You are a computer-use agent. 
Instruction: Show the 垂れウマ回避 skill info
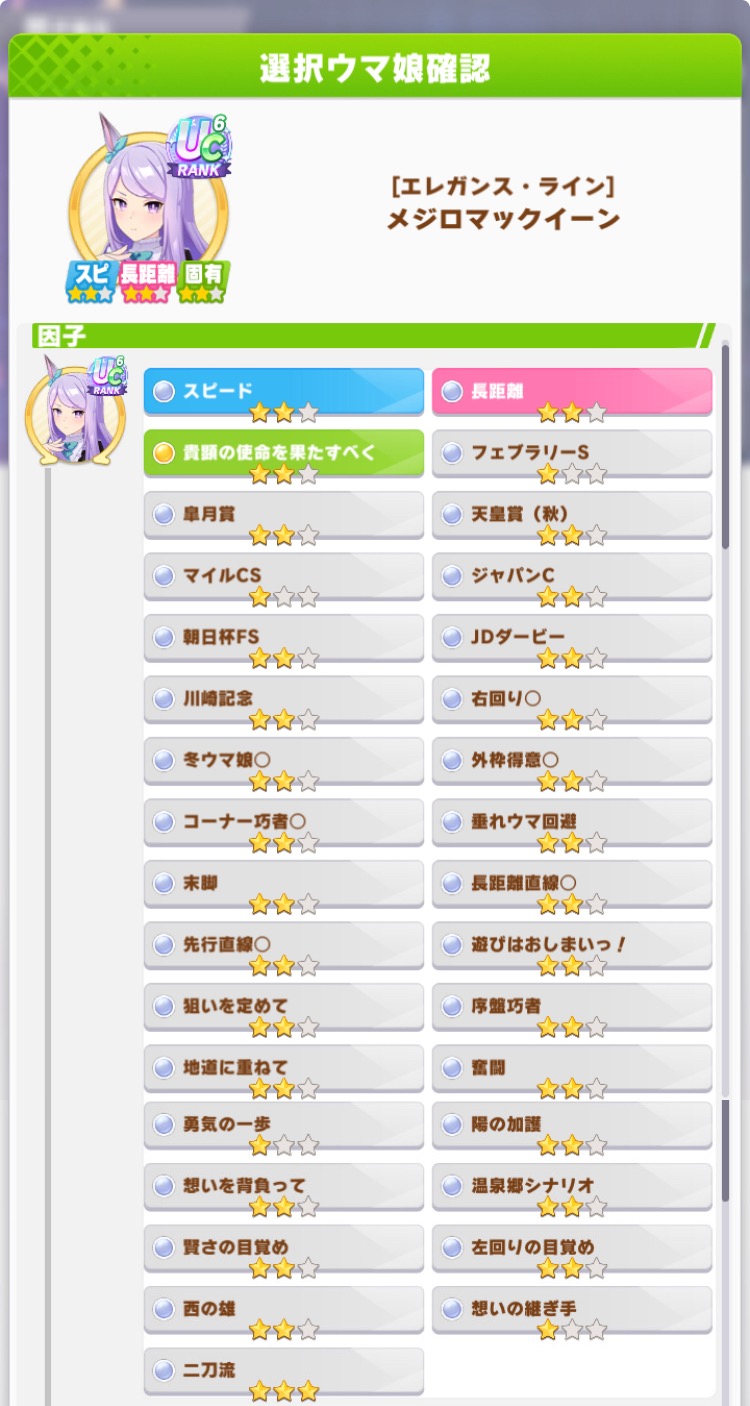click(x=572, y=822)
